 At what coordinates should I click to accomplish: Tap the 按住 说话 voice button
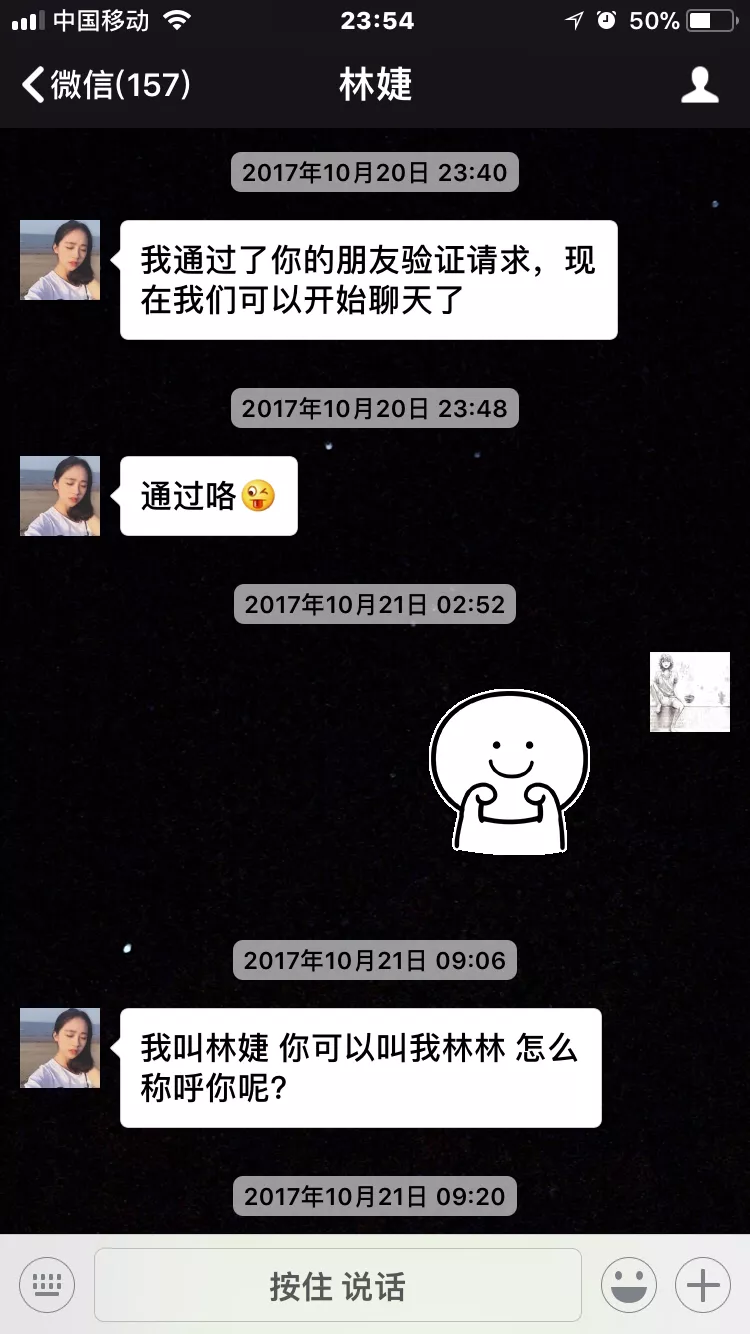click(338, 1285)
